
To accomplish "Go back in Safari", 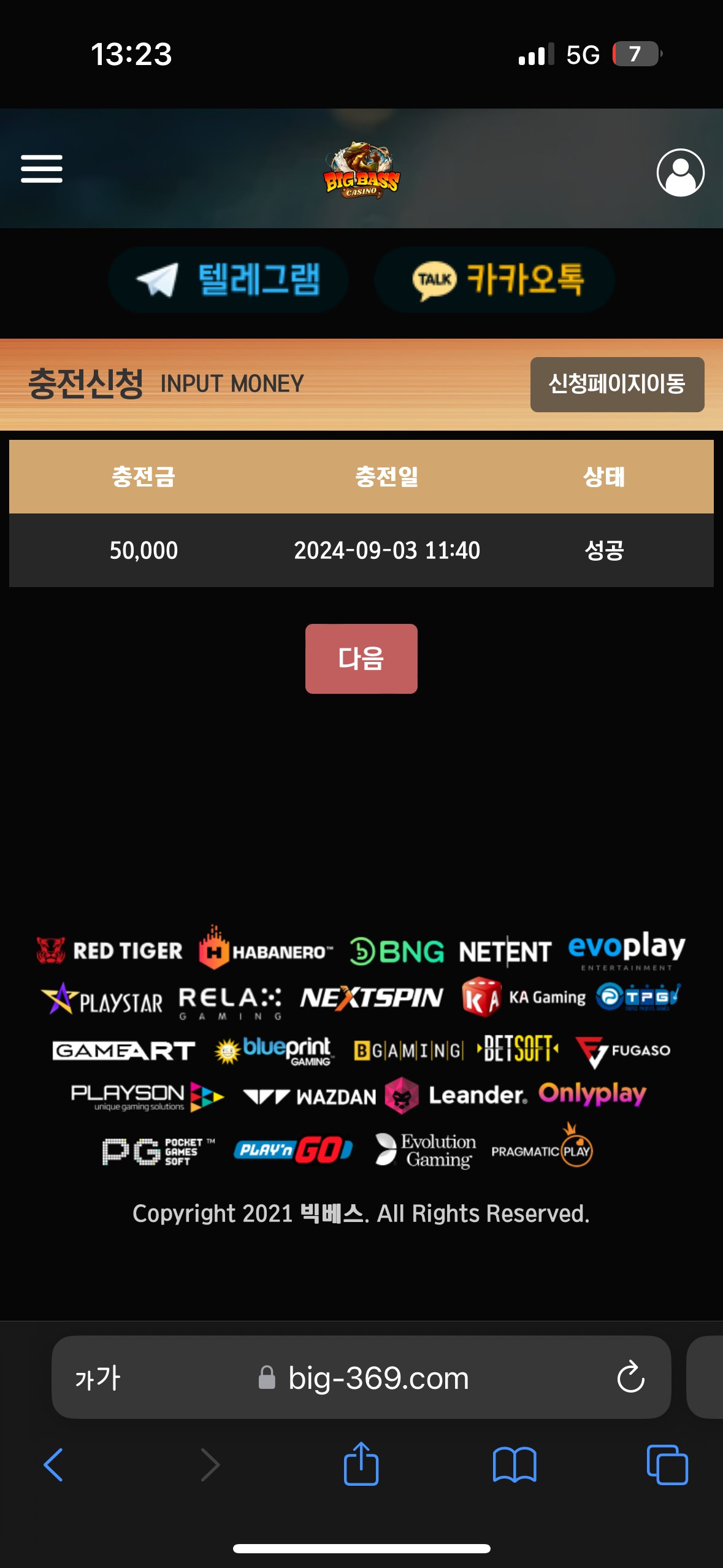I will [x=54, y=1465].
